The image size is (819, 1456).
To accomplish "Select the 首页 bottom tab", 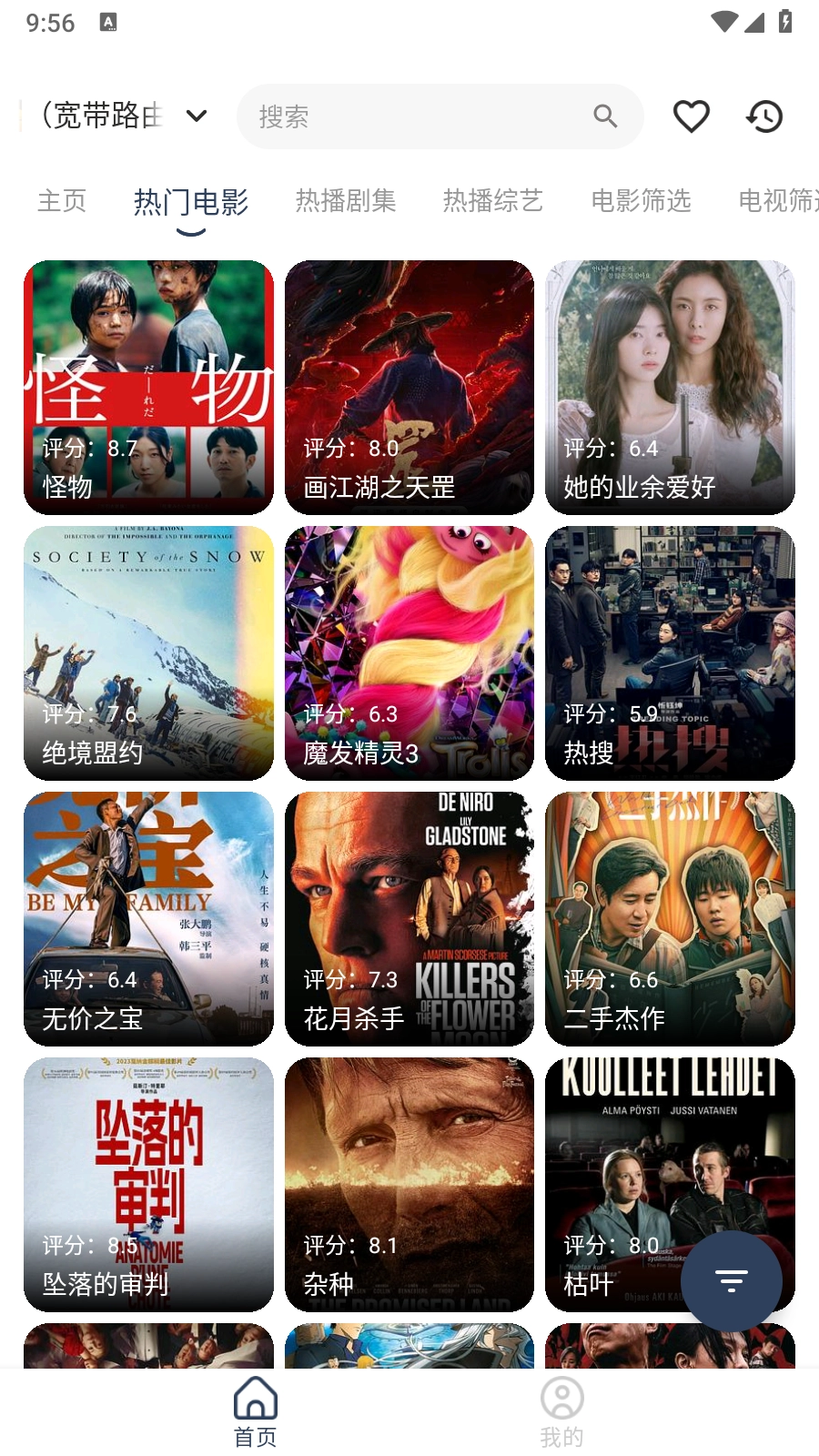I will click(x=256, y=1411).
